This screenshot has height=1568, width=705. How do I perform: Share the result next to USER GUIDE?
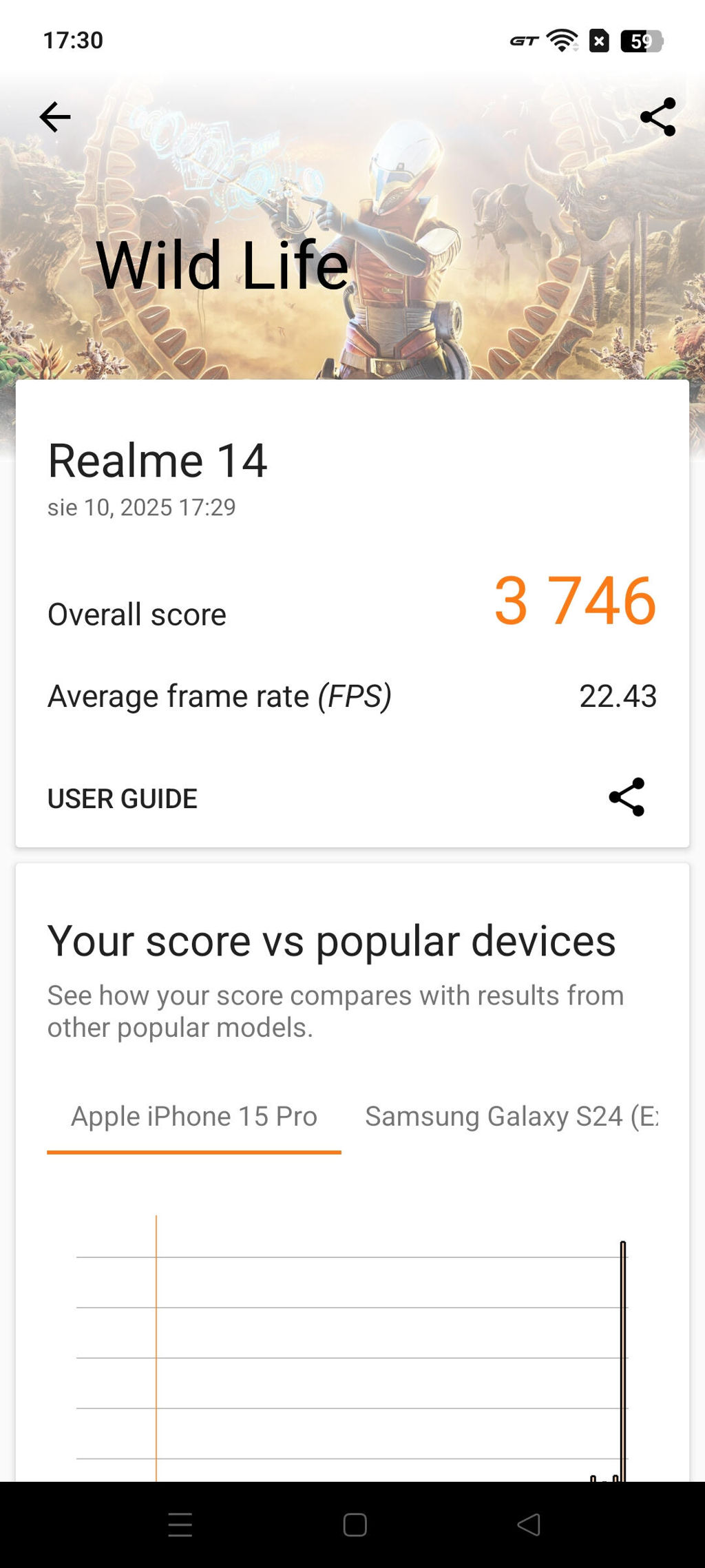tap(627, 797)
